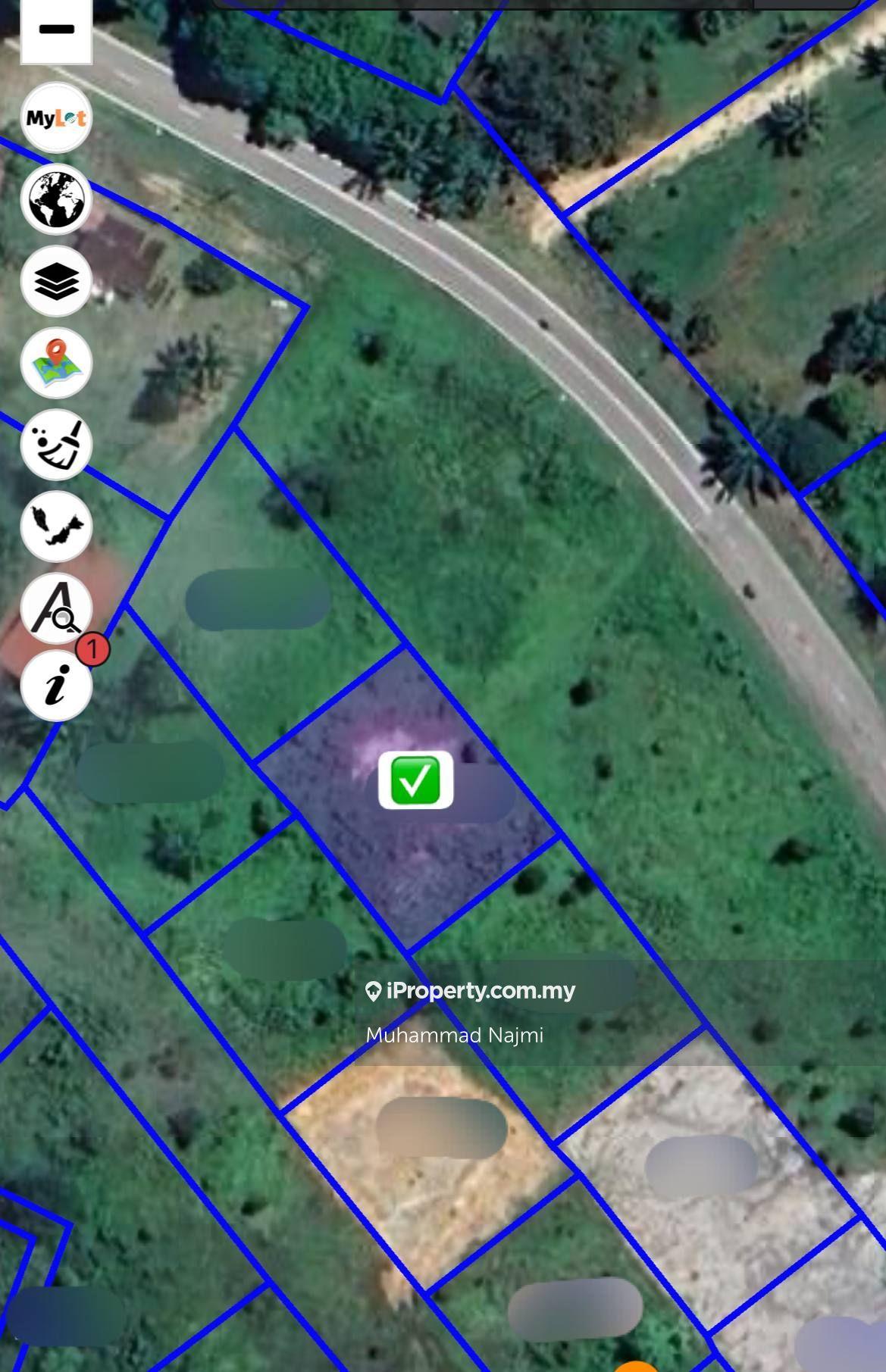This screenshot has width=886, height=1372.
Task: Open the text search tool
Action: click(x=56, y=608)
